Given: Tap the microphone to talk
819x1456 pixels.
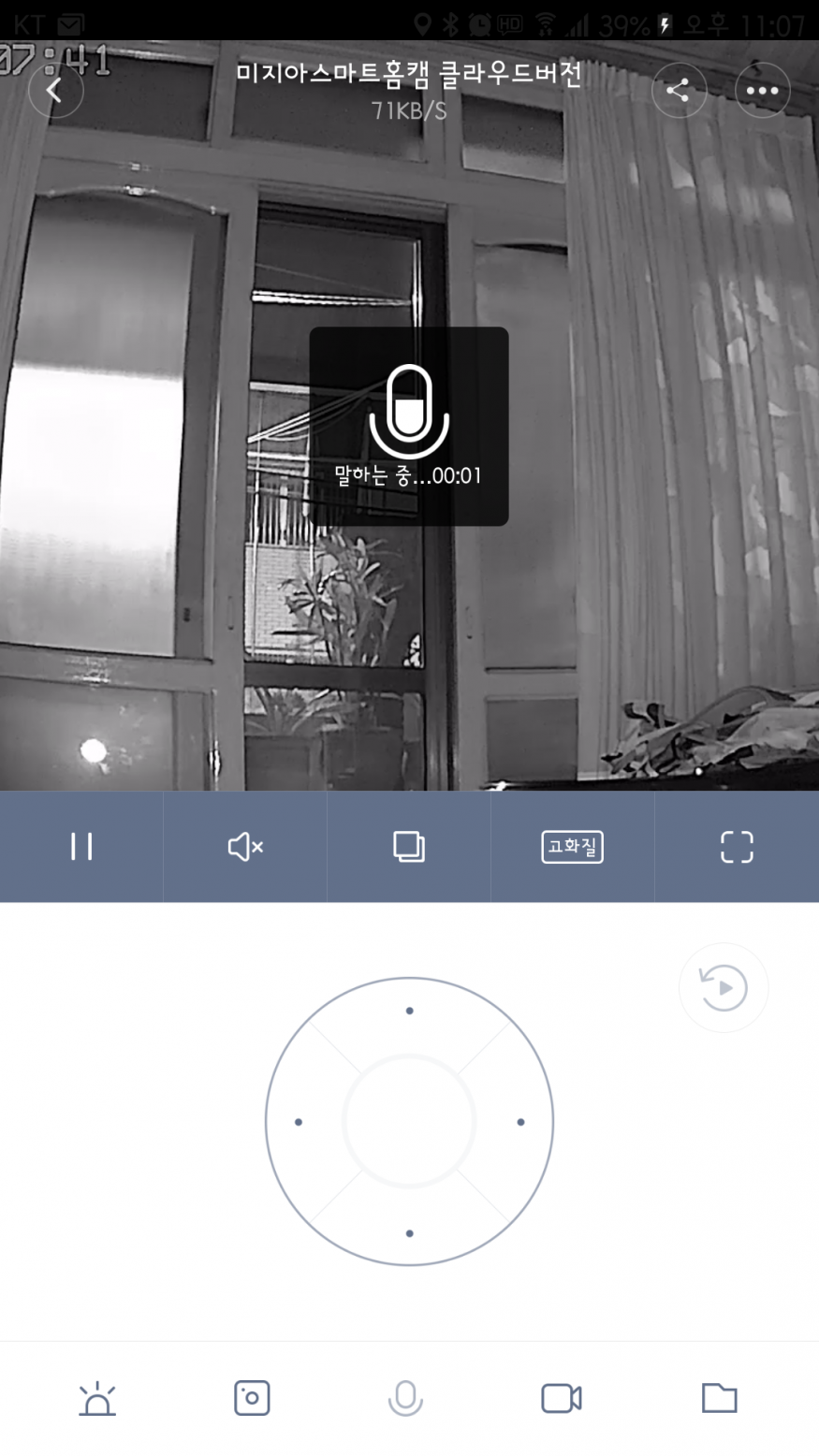Looking at the screenshot, I should coord(405,1399).
